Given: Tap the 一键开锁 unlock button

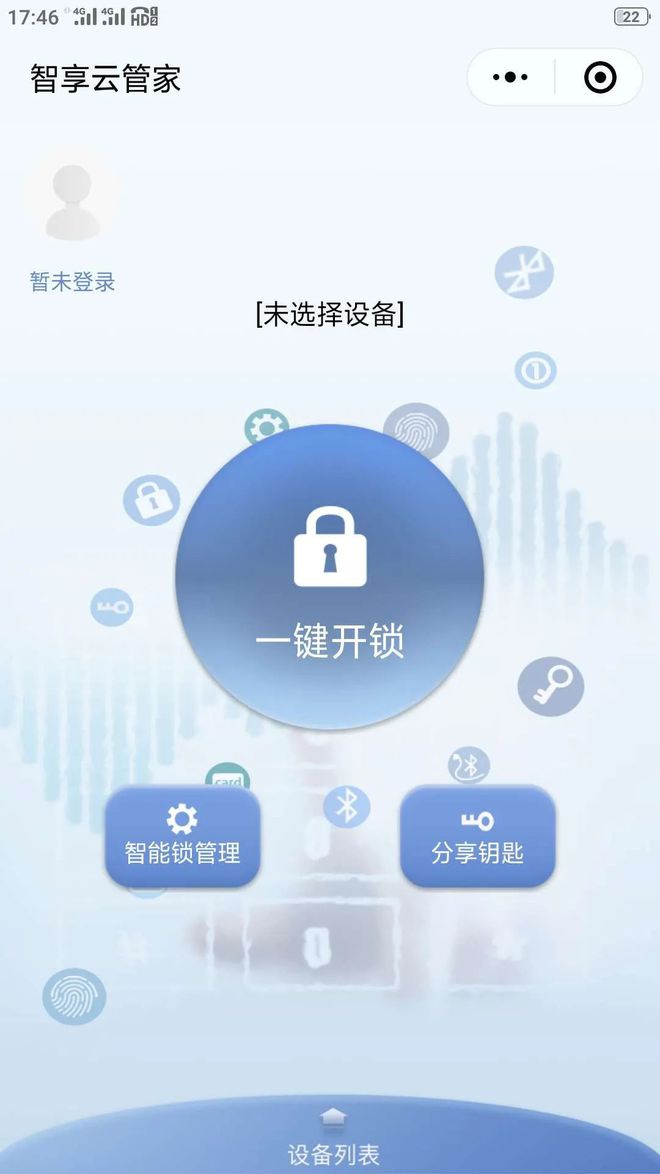Looking at the screenshot, I should (x=330, y=577).
